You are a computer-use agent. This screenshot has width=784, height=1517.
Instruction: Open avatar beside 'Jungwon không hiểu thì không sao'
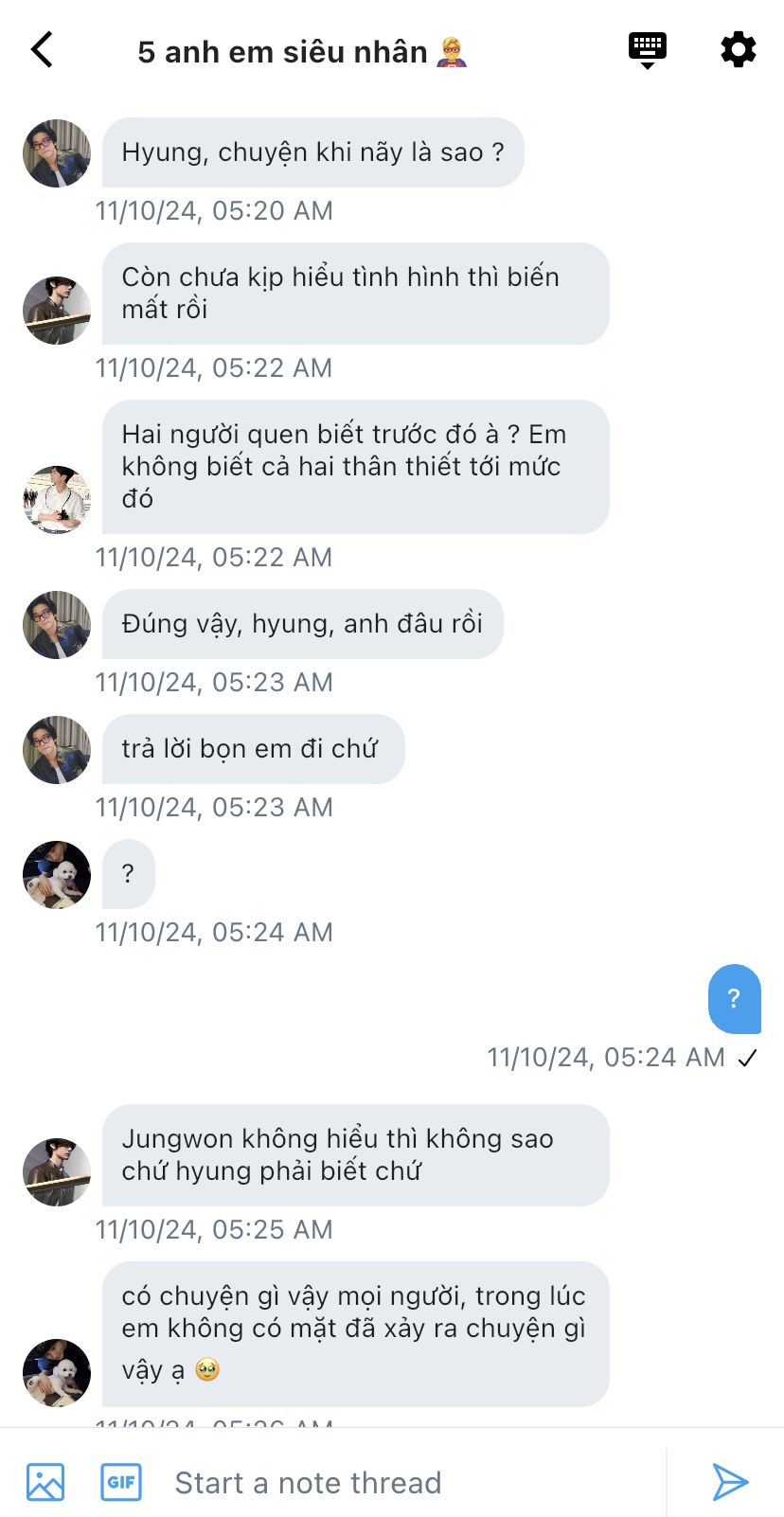click(57, 1171)
